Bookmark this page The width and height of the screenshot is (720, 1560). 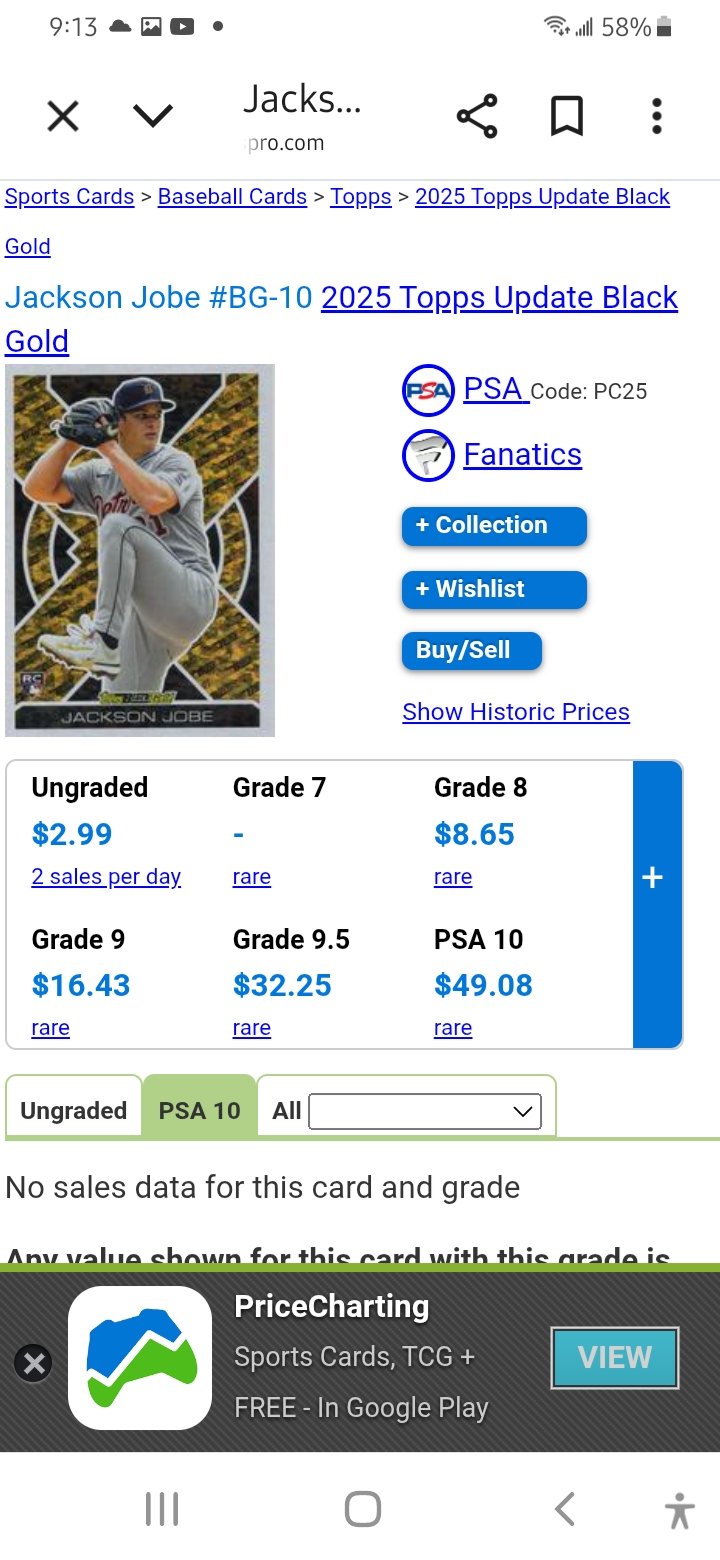[x=567, y=117]
